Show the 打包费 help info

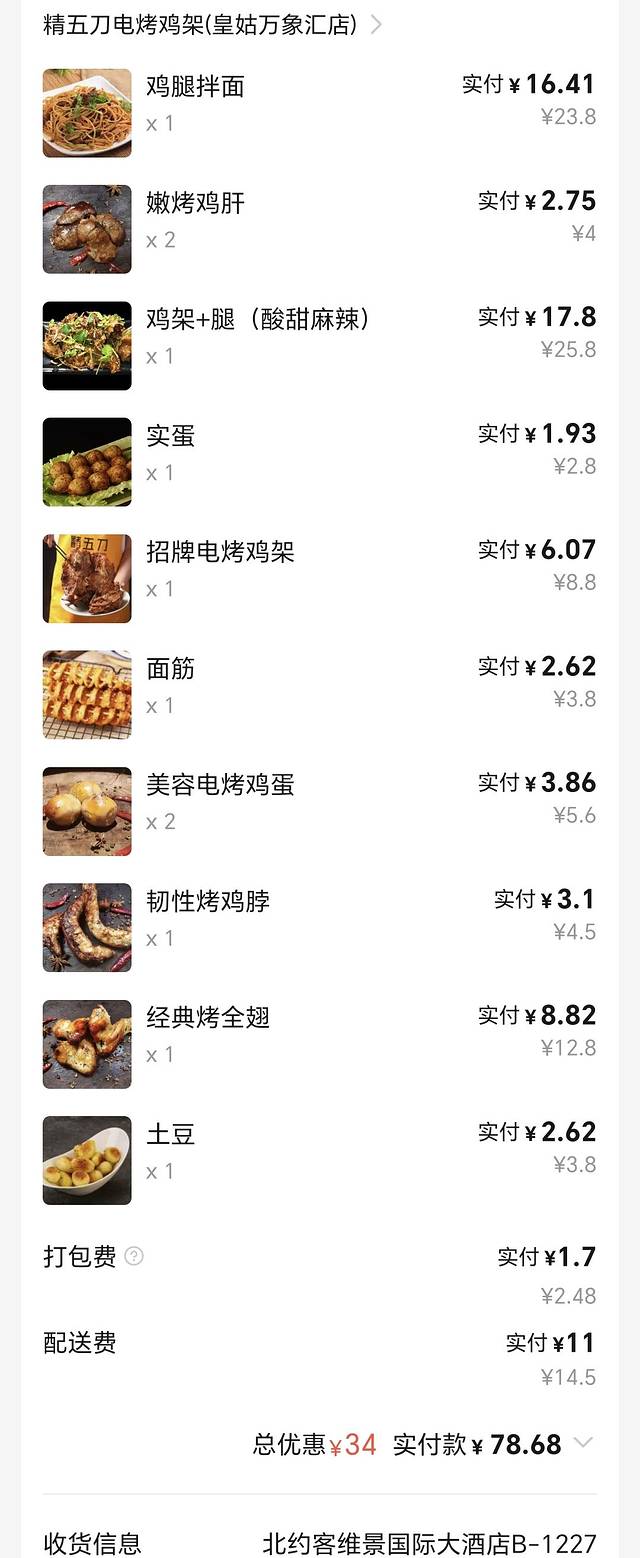point(134,1256)
